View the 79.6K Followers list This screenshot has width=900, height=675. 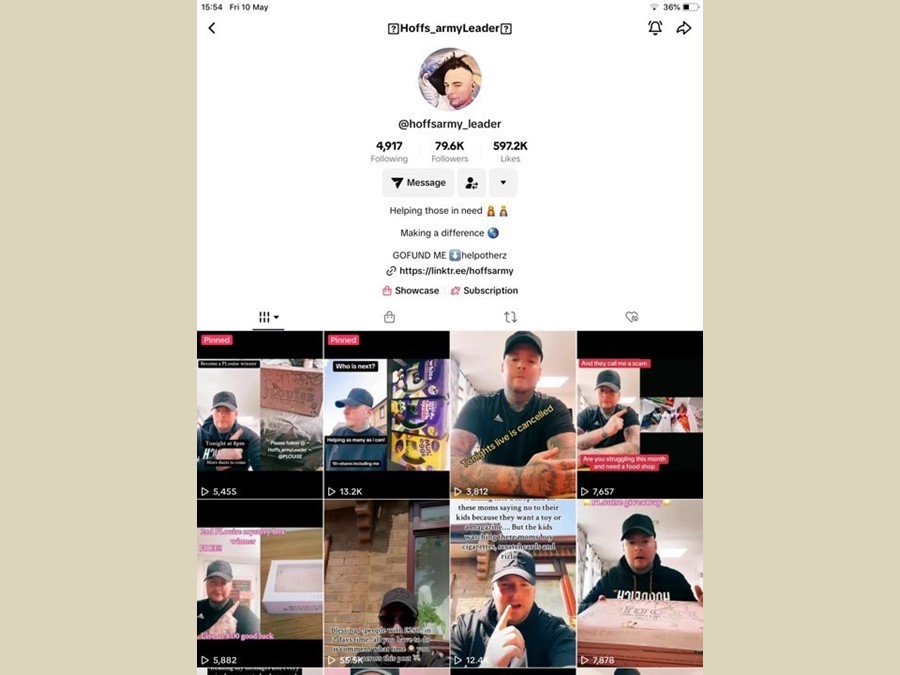pos(450,151)
